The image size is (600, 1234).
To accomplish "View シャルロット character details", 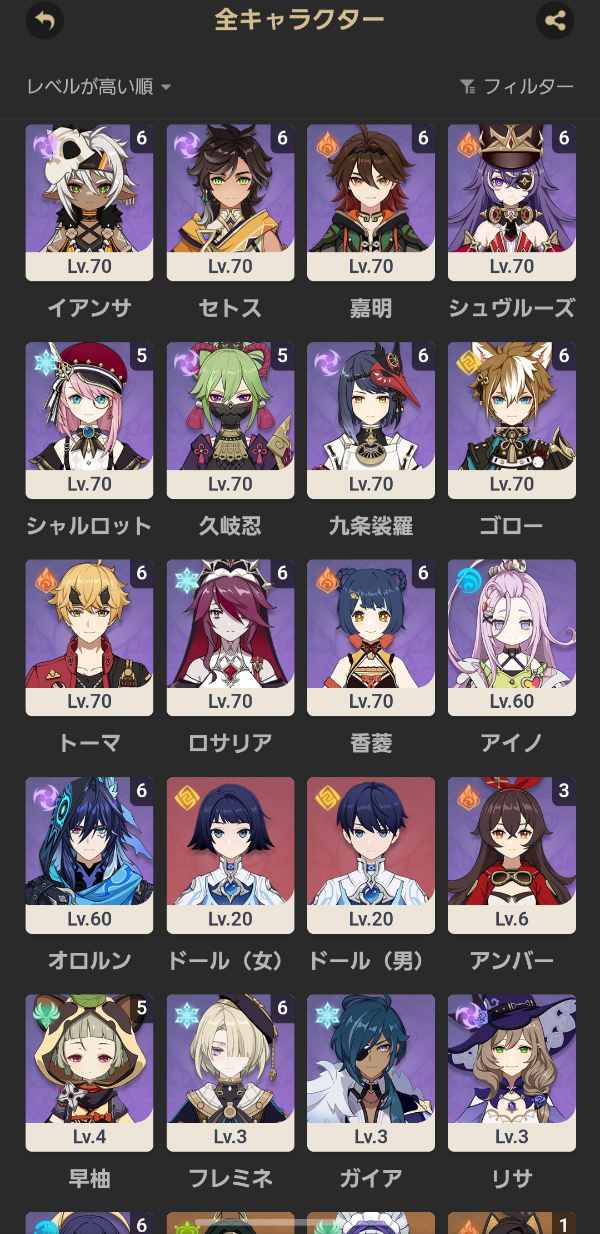I will 89,420.
